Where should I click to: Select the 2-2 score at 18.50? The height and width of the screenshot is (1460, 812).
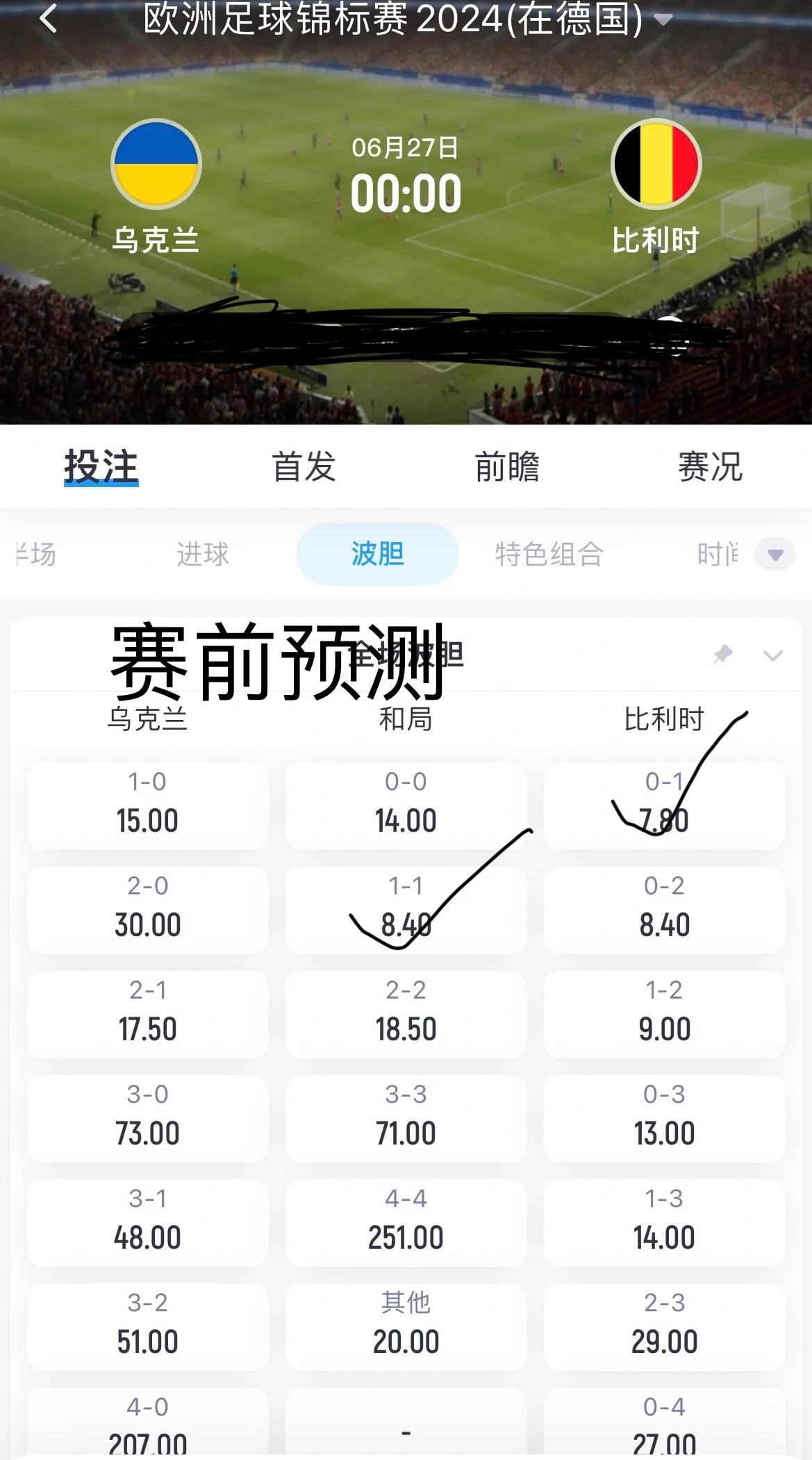tap(406, 1011)
